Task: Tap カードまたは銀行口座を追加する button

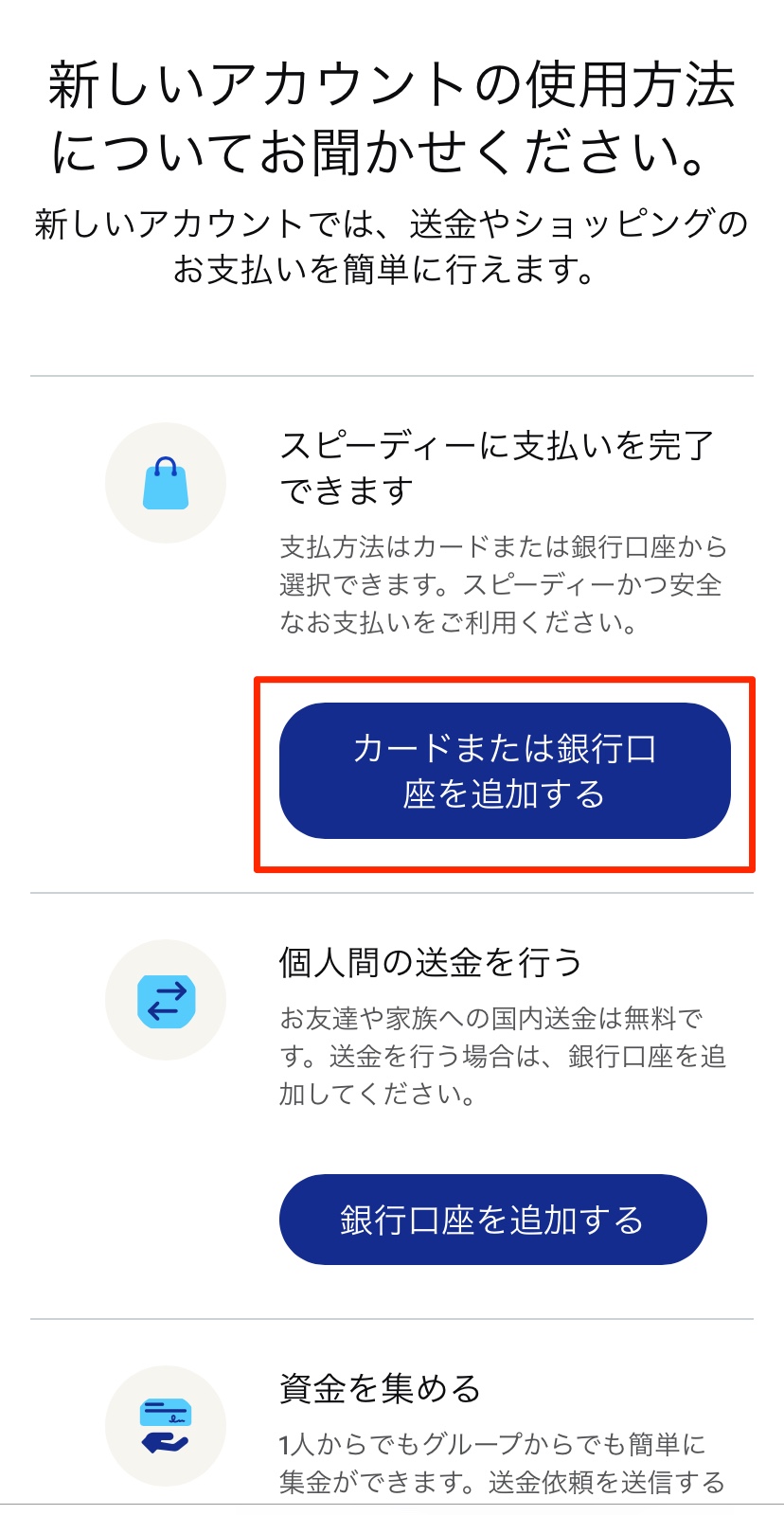Action: point(505,771)
